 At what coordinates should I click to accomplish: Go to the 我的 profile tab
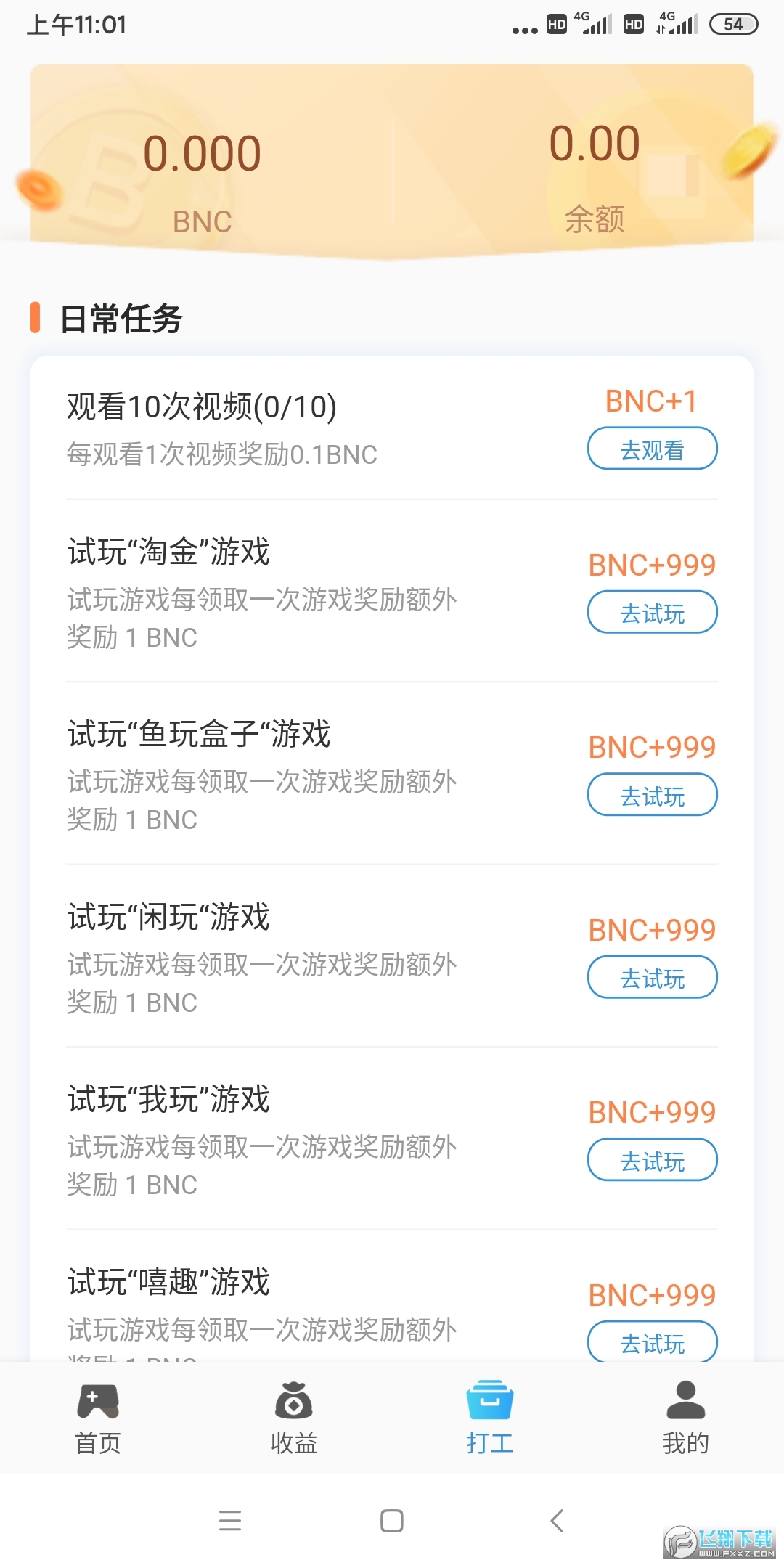[x=685, y=1418]
